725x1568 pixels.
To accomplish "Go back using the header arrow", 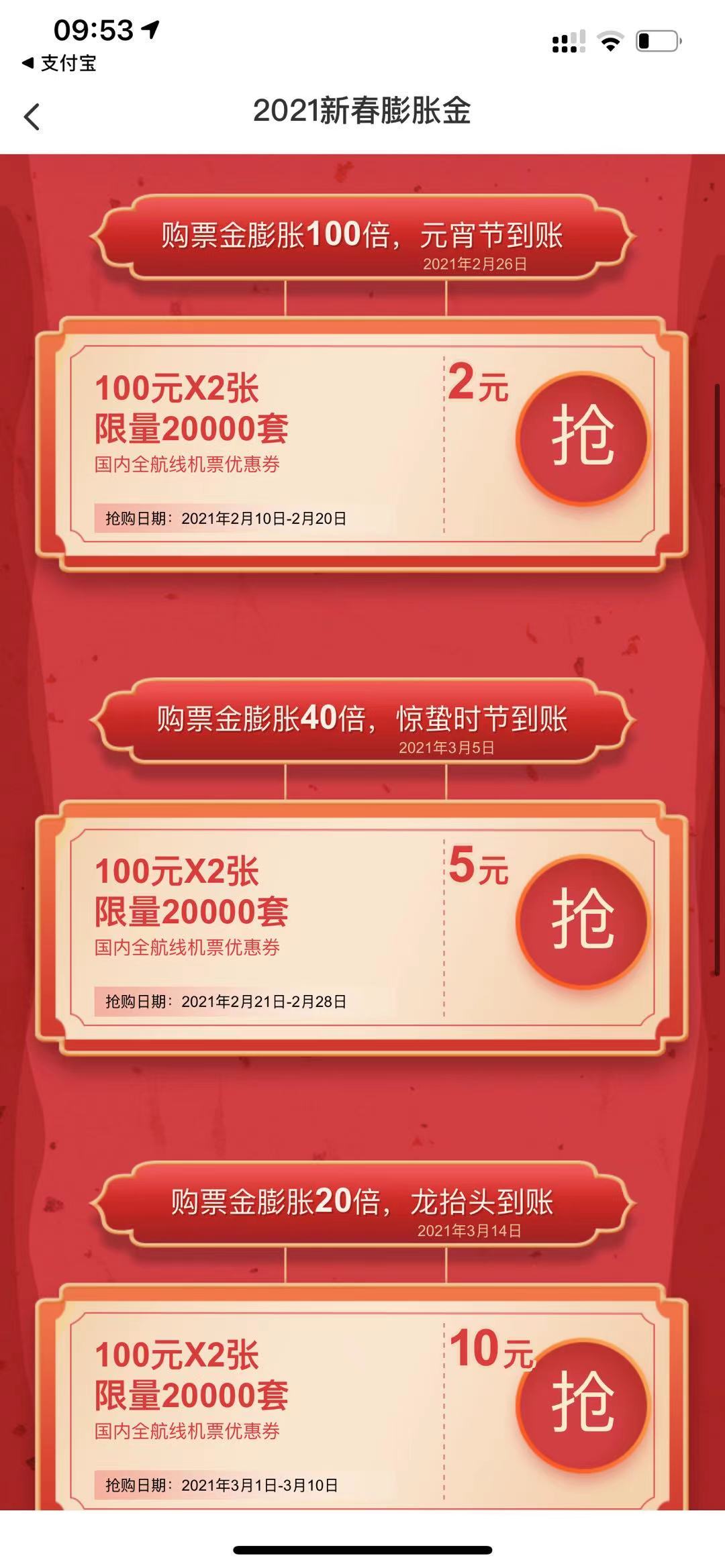I will pyautogui.click(x=32, y=117).
